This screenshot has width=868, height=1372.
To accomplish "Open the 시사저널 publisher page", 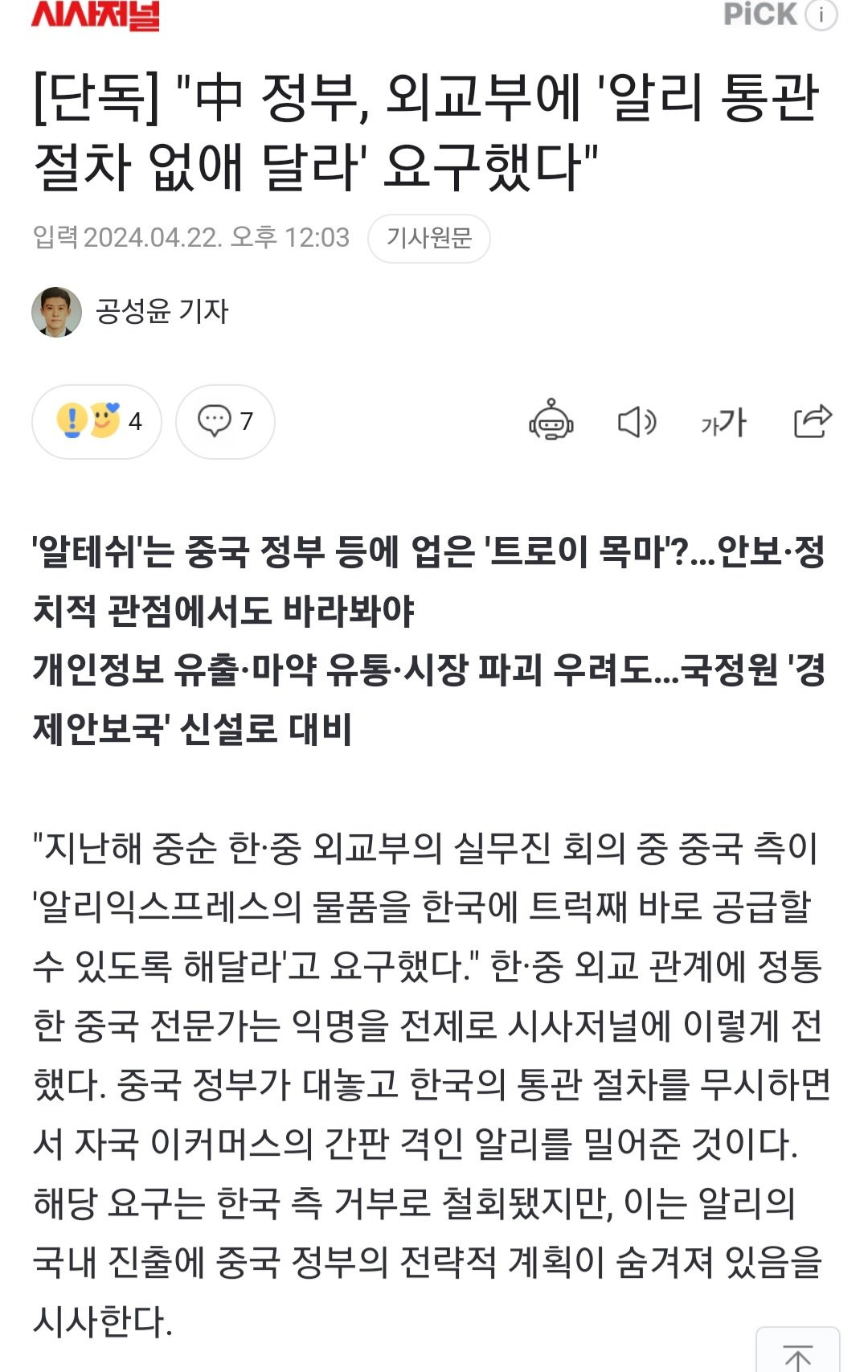I will pos(95,14).
